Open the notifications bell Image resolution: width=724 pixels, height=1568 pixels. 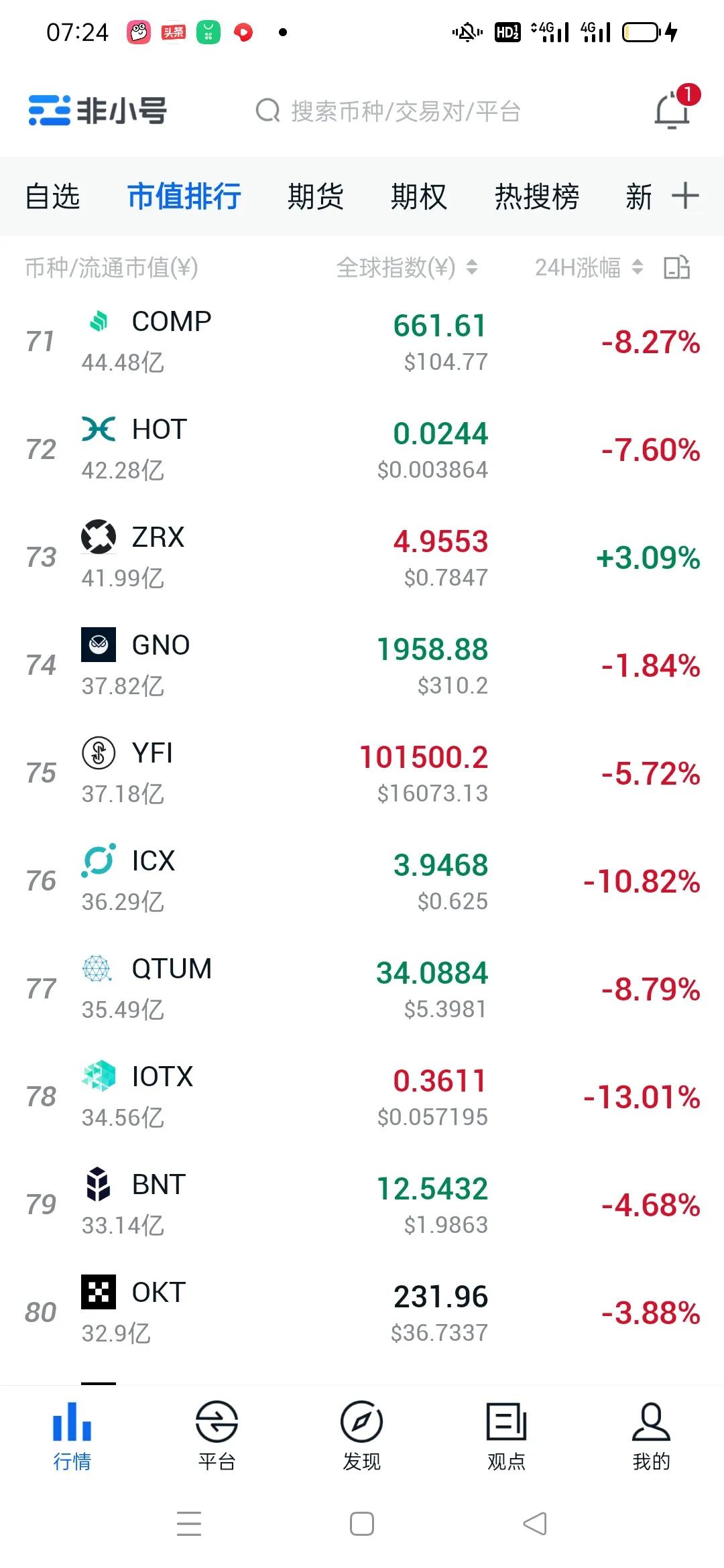672,110
